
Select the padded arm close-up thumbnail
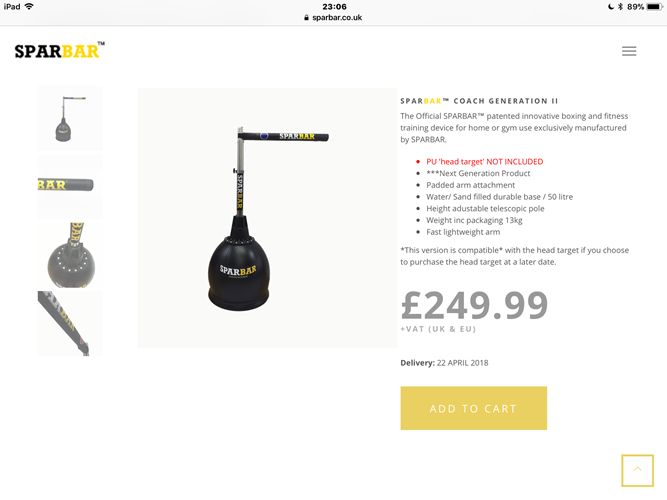click(x=70, y=185)
